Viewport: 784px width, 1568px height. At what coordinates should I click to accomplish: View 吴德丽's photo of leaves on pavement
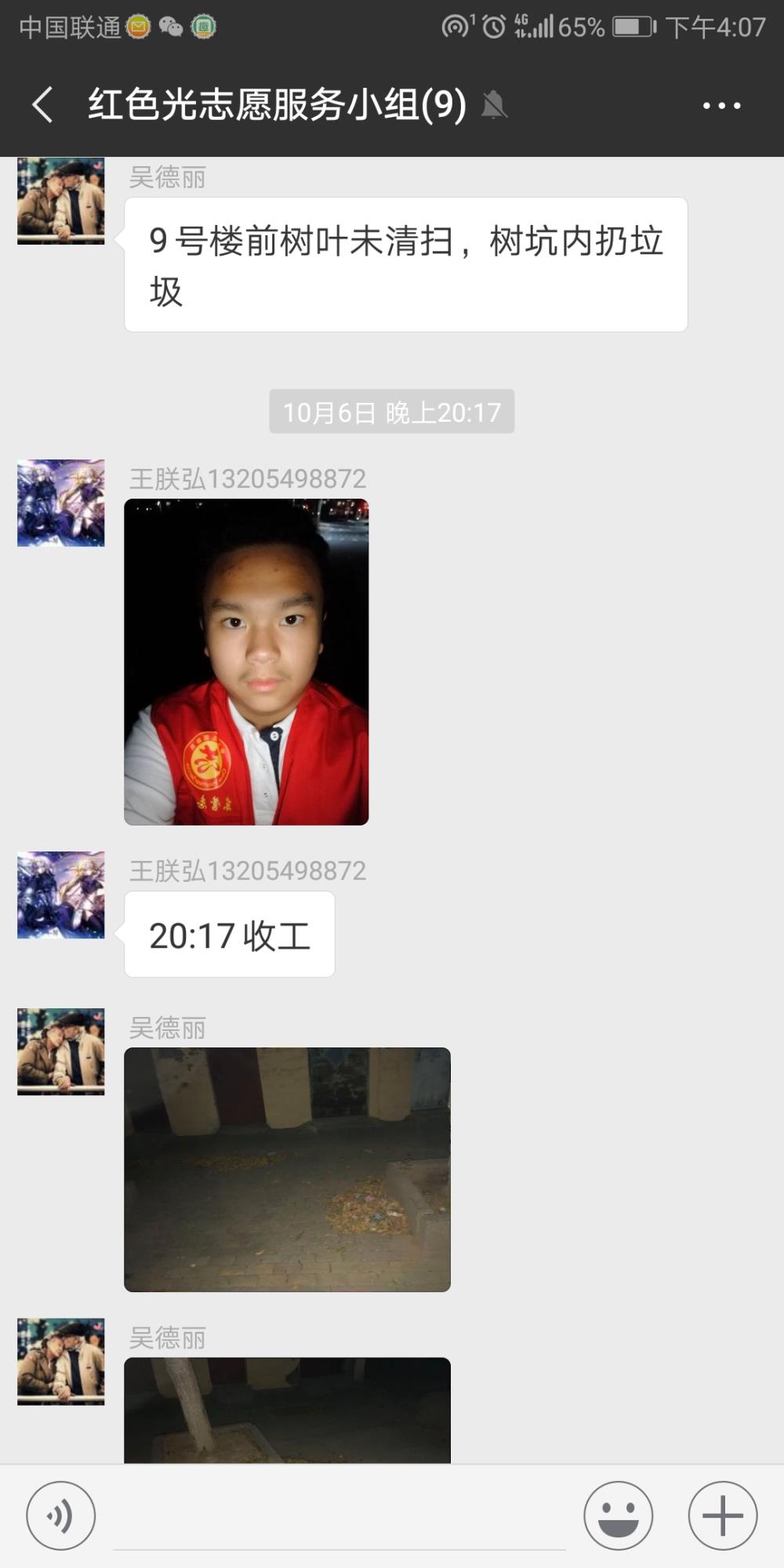[x=287, y=1169]
